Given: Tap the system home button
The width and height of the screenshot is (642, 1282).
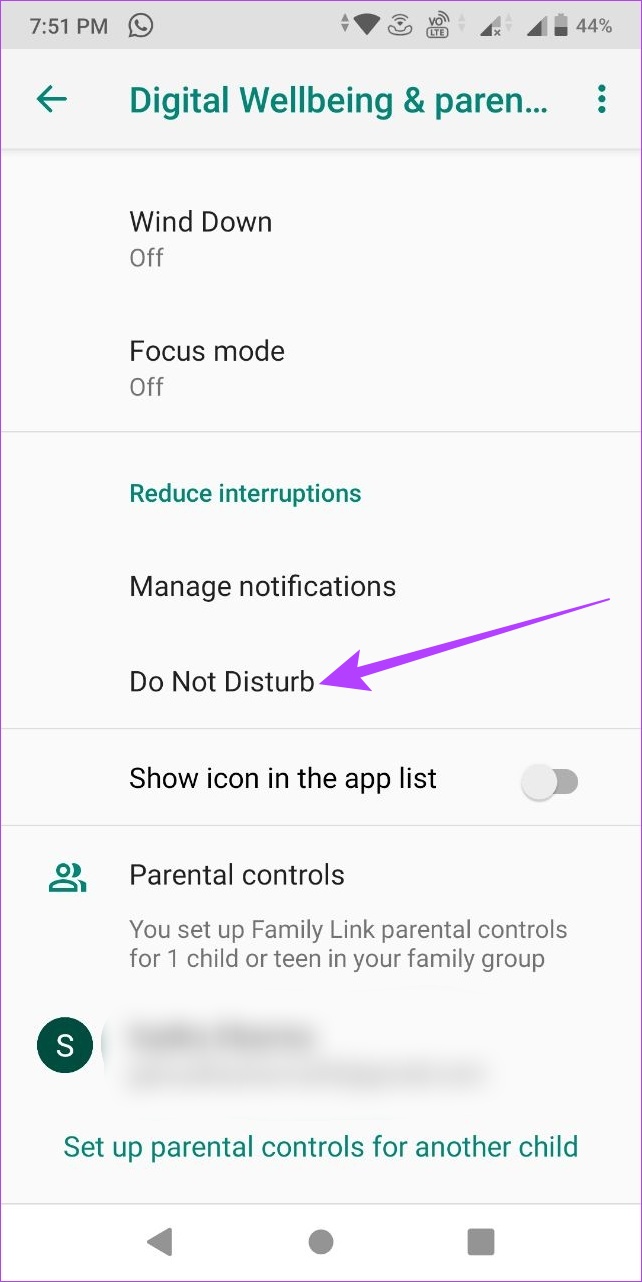Looking at the screenshot, I should tap(321, 1241).
